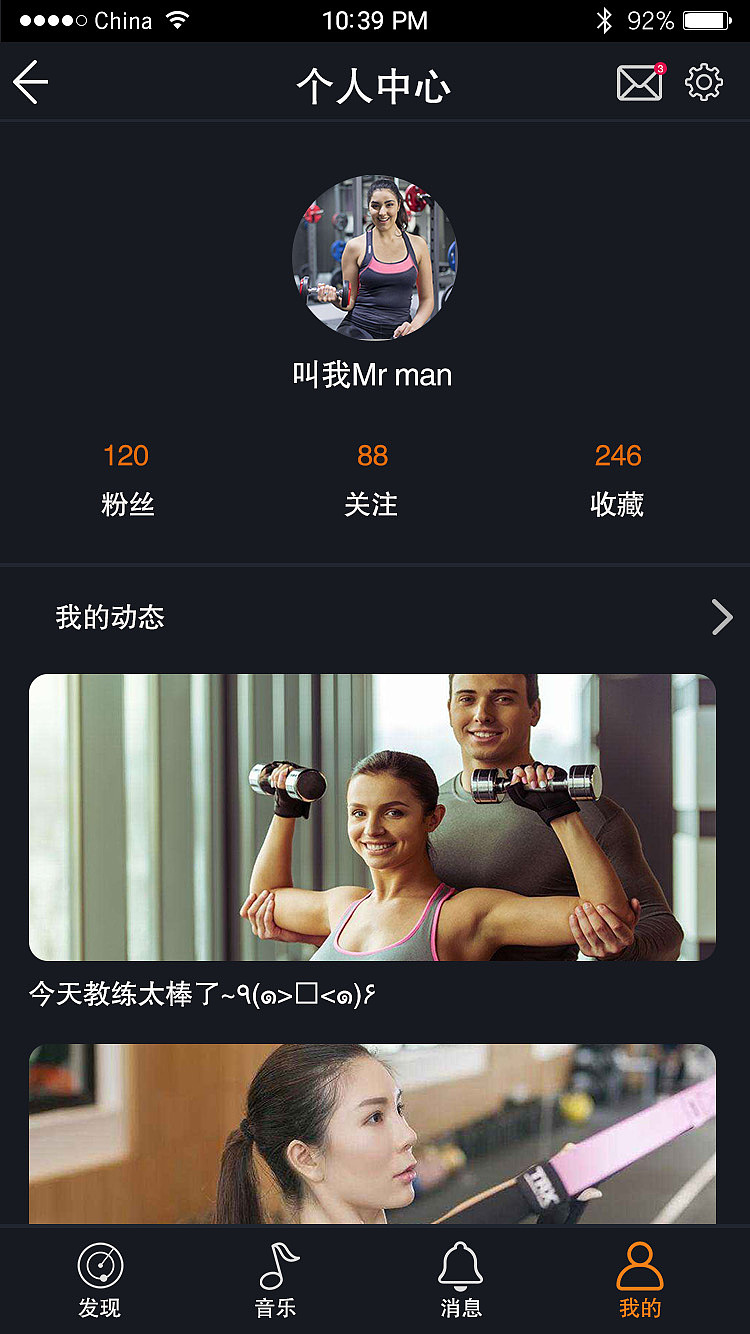
Task: Select the 发现 discover compass icon
Action: 97,1266
